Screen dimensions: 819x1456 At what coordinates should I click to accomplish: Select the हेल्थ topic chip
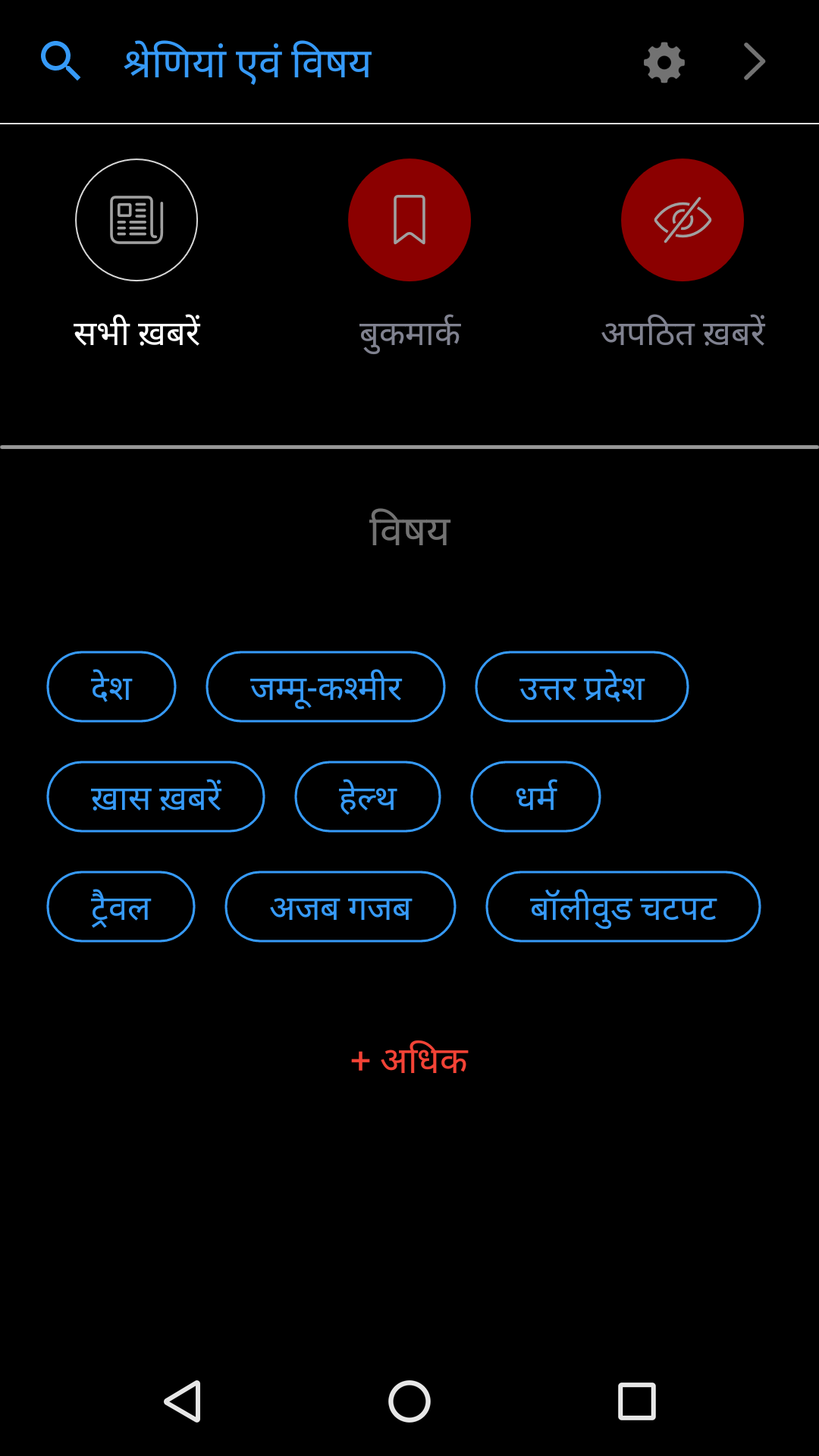[x=368, y=797]
